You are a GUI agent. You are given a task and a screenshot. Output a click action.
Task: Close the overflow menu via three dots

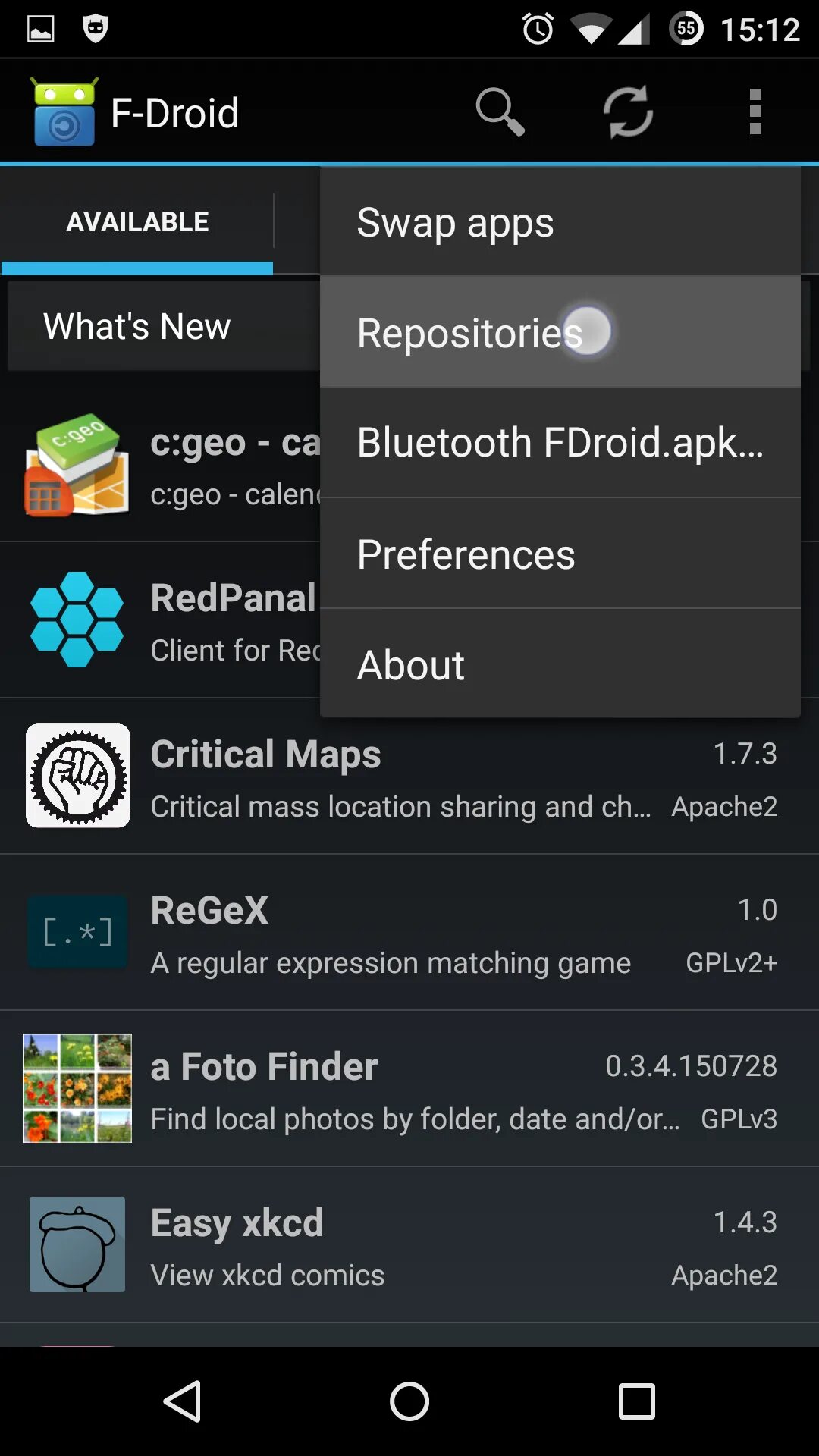pyautogui.click(x=755, y=112)
